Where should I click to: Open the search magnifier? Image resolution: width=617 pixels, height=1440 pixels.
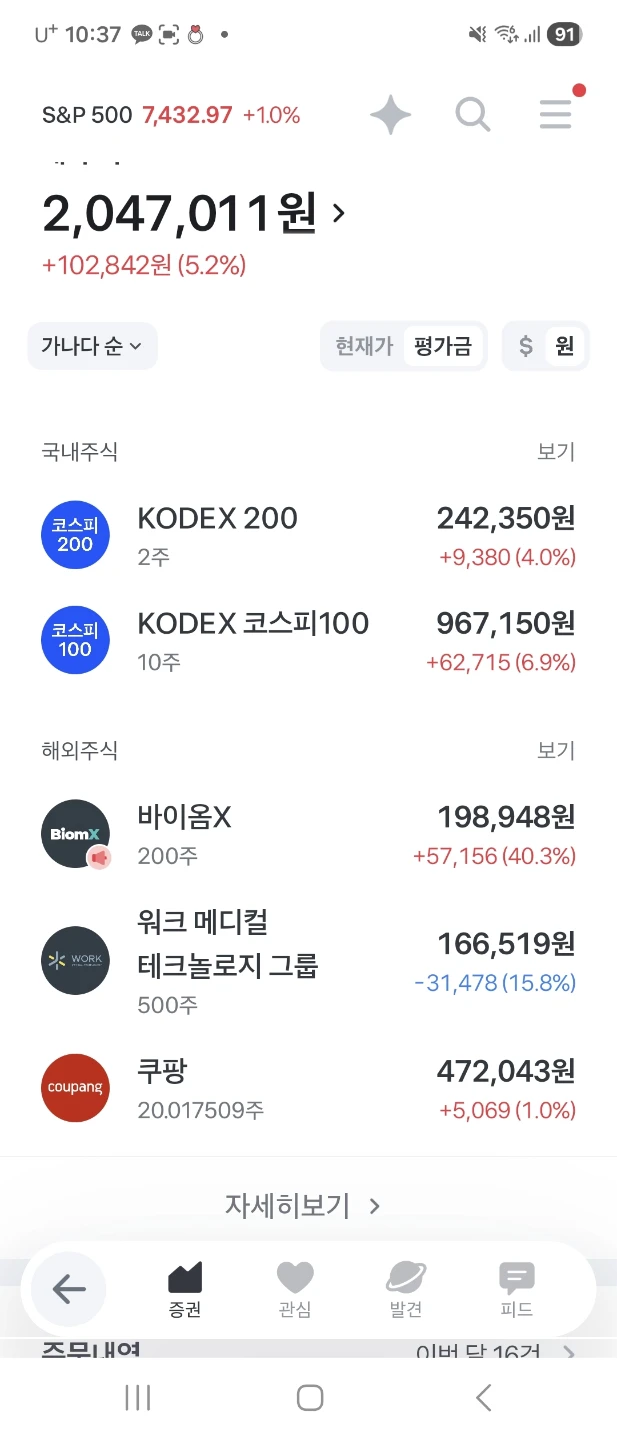tap(473, 115)
